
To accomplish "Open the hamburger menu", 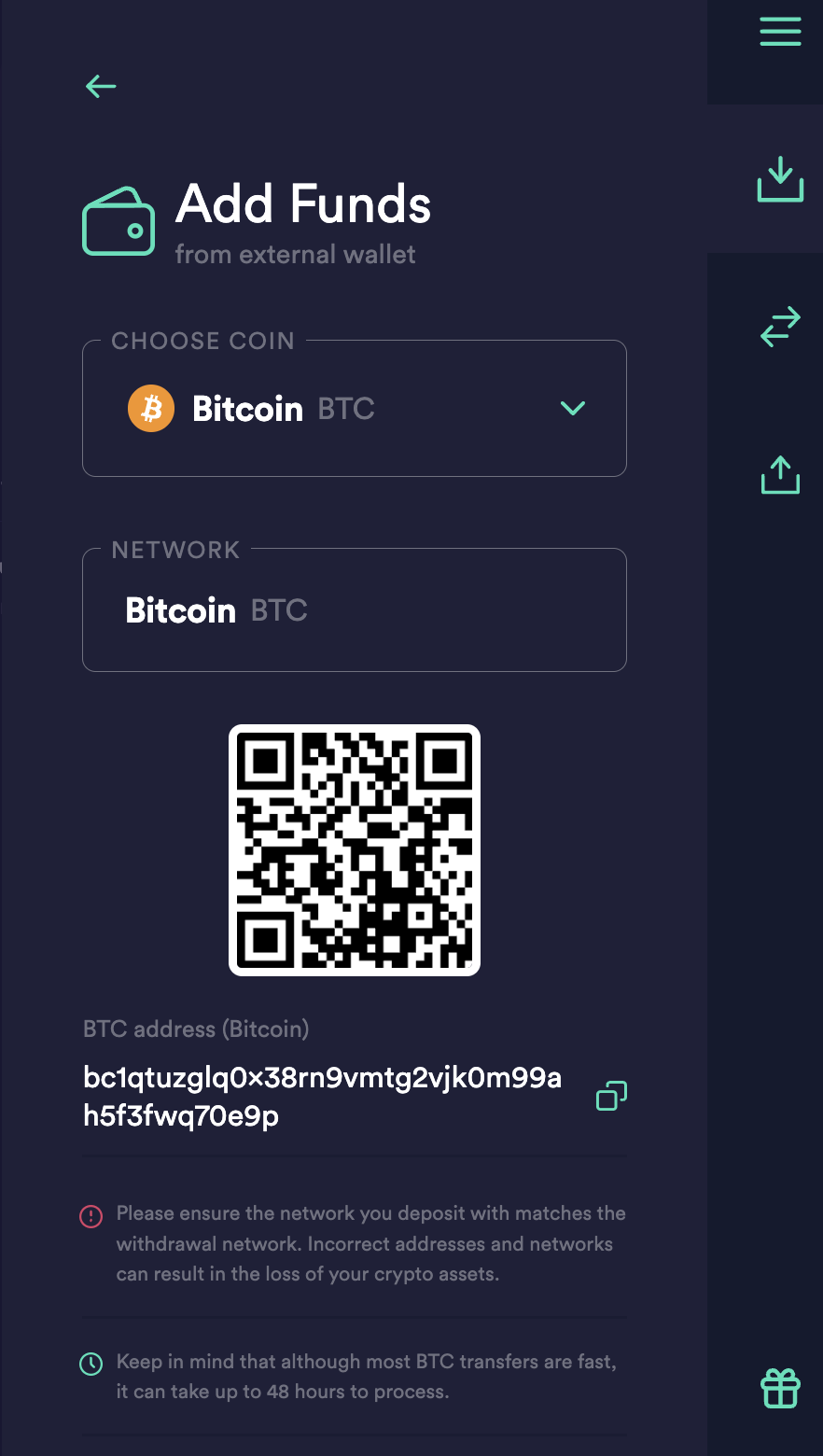I will 780,31.
